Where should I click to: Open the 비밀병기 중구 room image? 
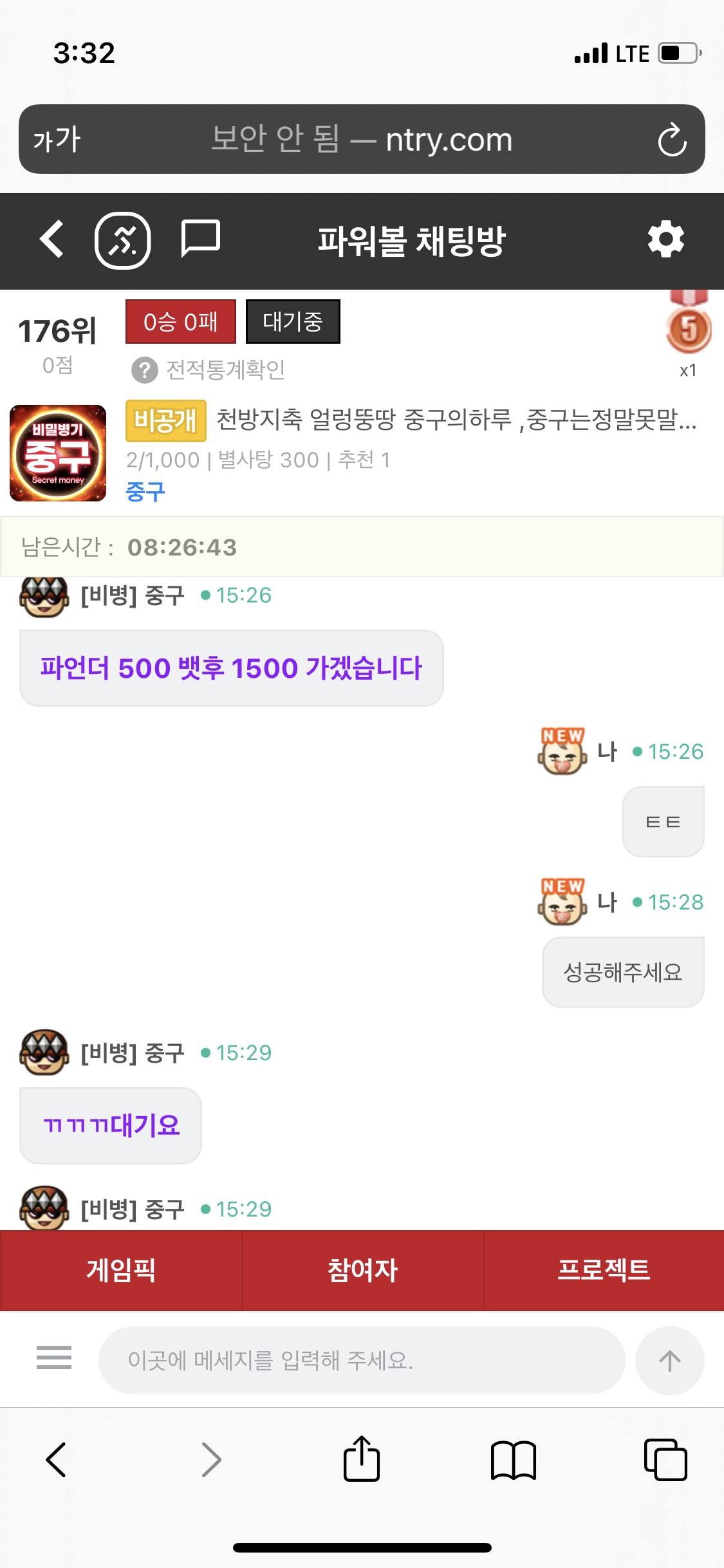click(x=58, y=453)
